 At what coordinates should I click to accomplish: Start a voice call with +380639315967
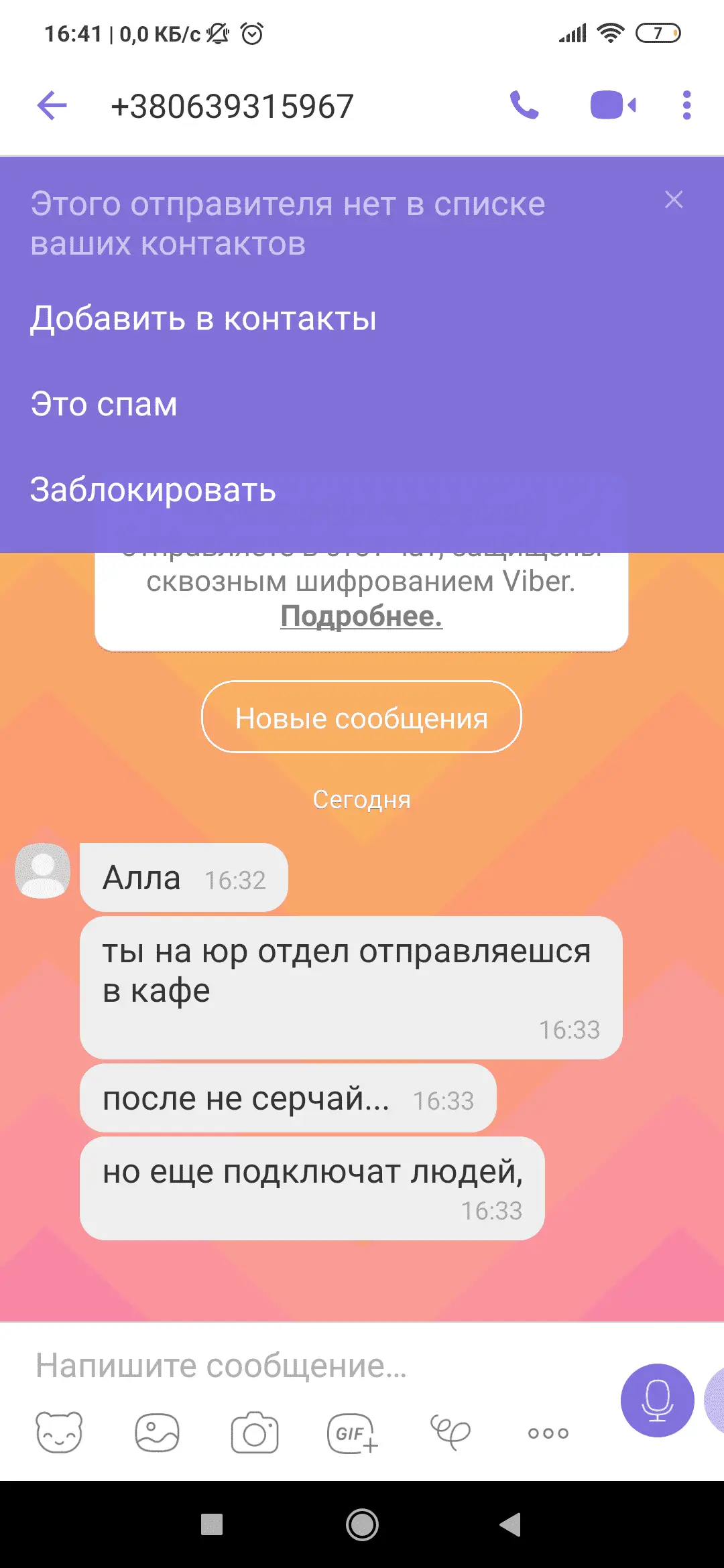point(524,105)
